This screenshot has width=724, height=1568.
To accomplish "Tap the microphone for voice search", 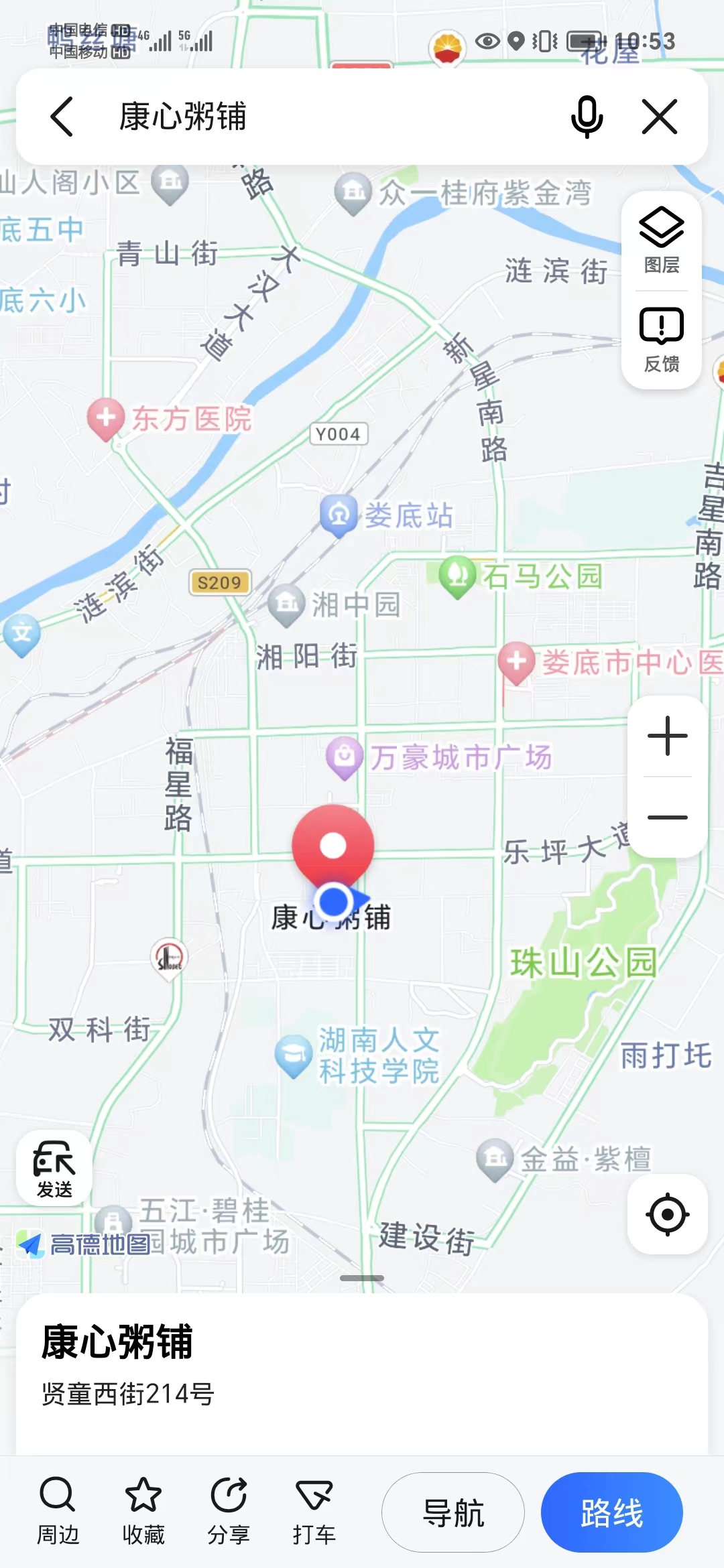I will point(587,117).
